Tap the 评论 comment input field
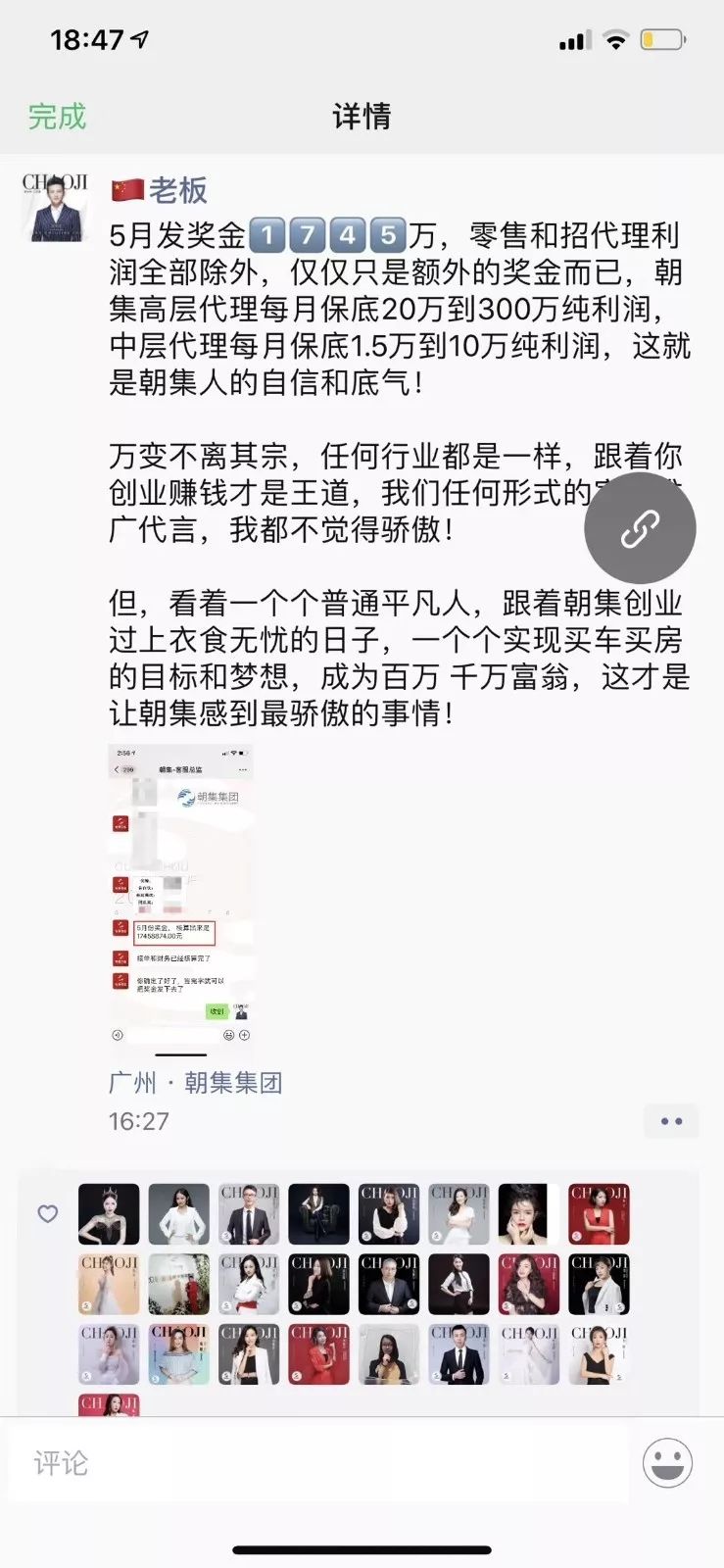Screen dimensions: 724x1568 [x=317, y=1463]
